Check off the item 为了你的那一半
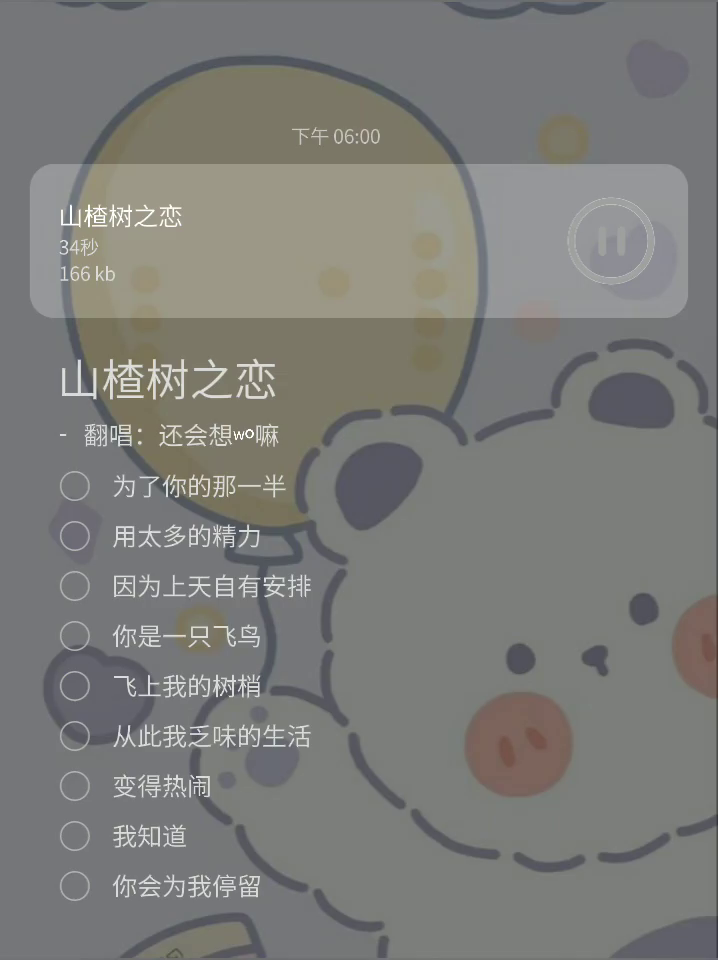 tap(75, 486)
